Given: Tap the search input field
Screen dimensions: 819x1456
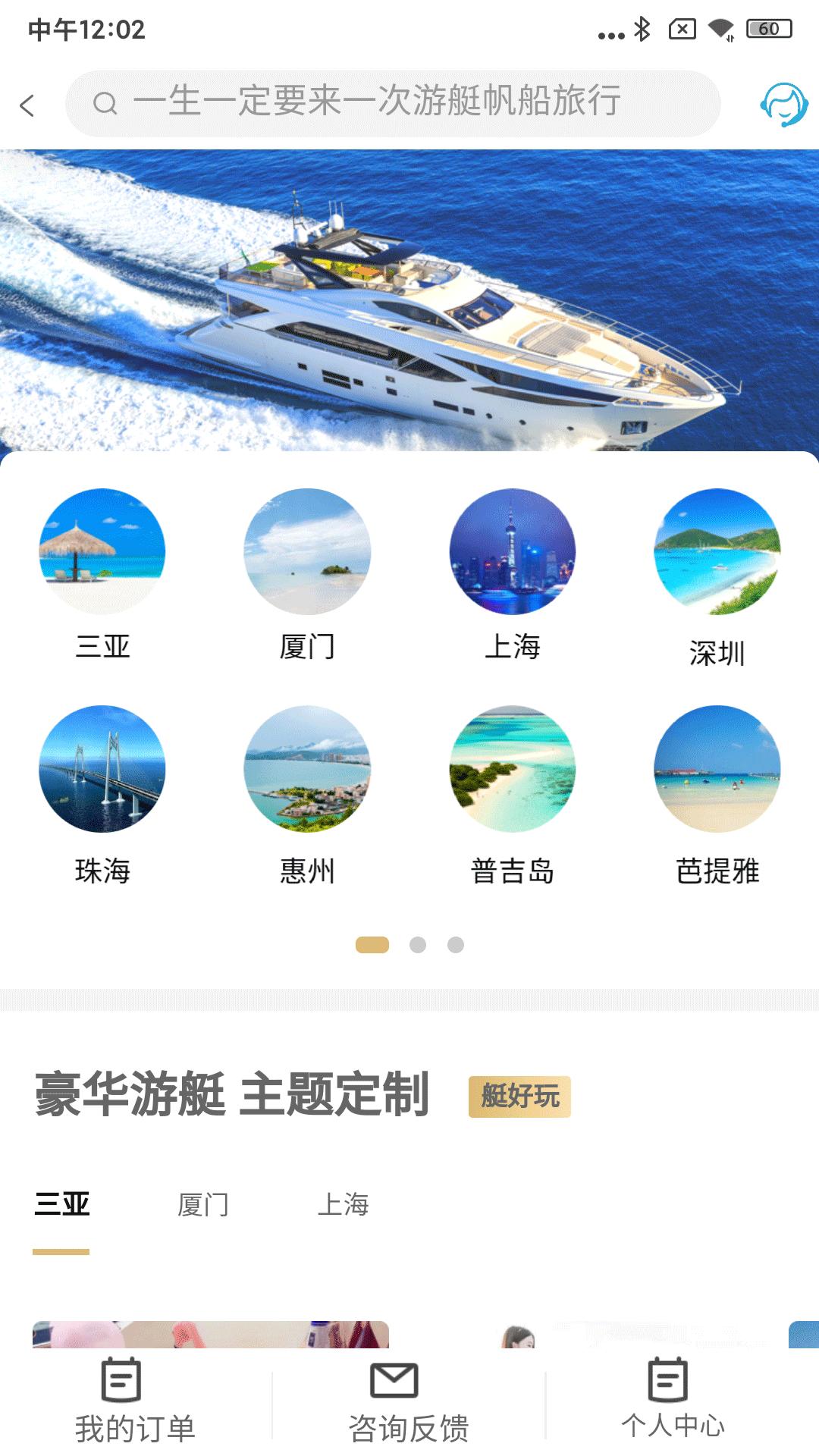Looking at the screenshot, I should pos(394,104).
